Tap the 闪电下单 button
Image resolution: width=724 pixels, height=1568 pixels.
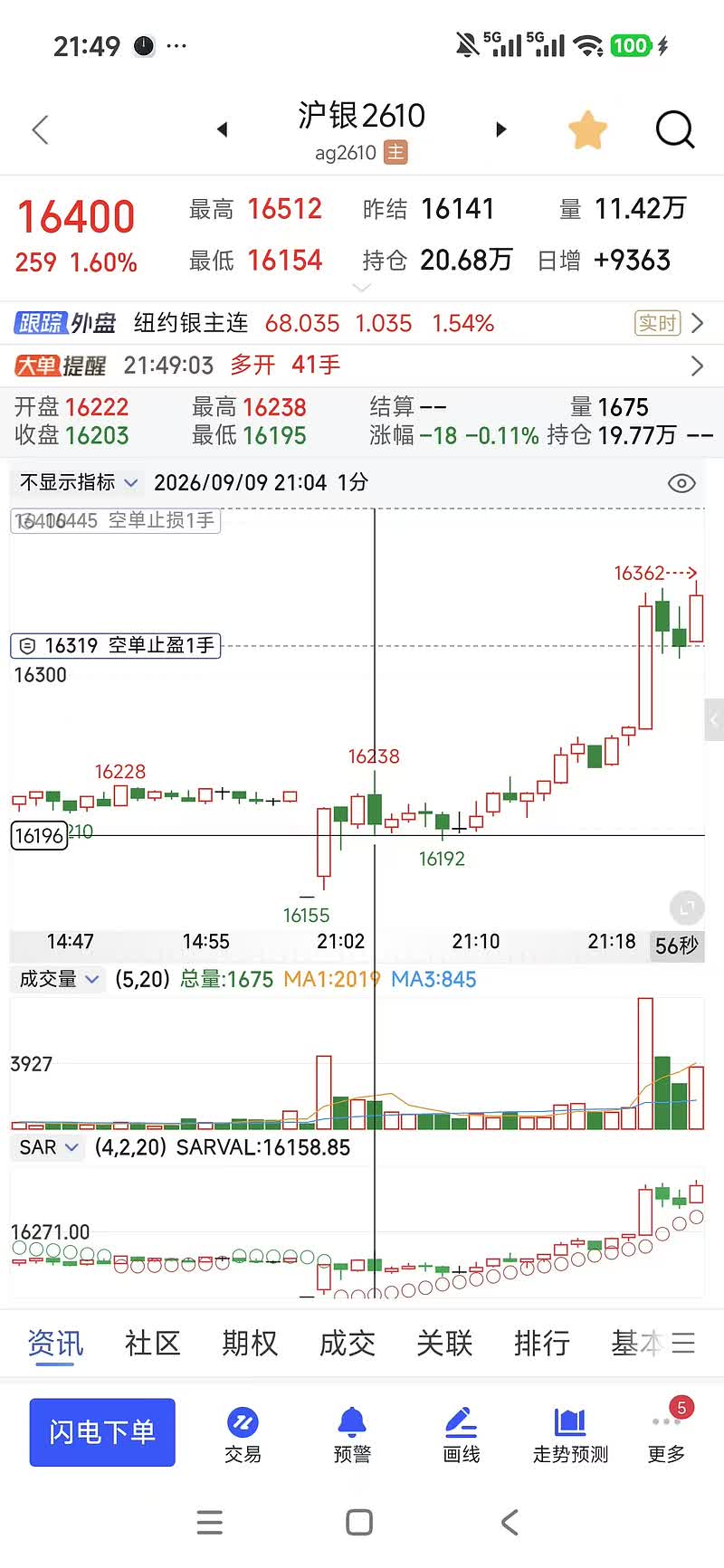click(x=102, y=1432)
